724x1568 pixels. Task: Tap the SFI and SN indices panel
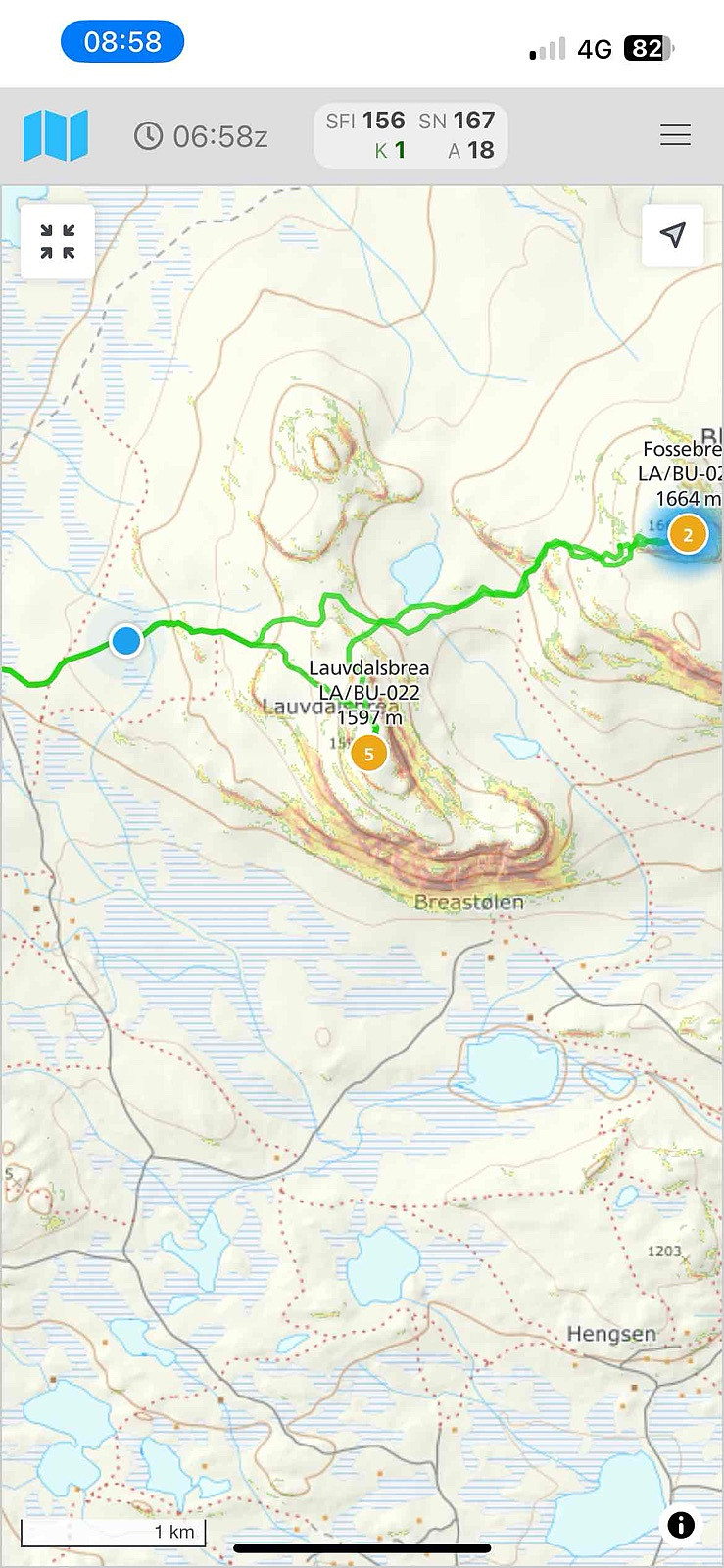point(410,135)
